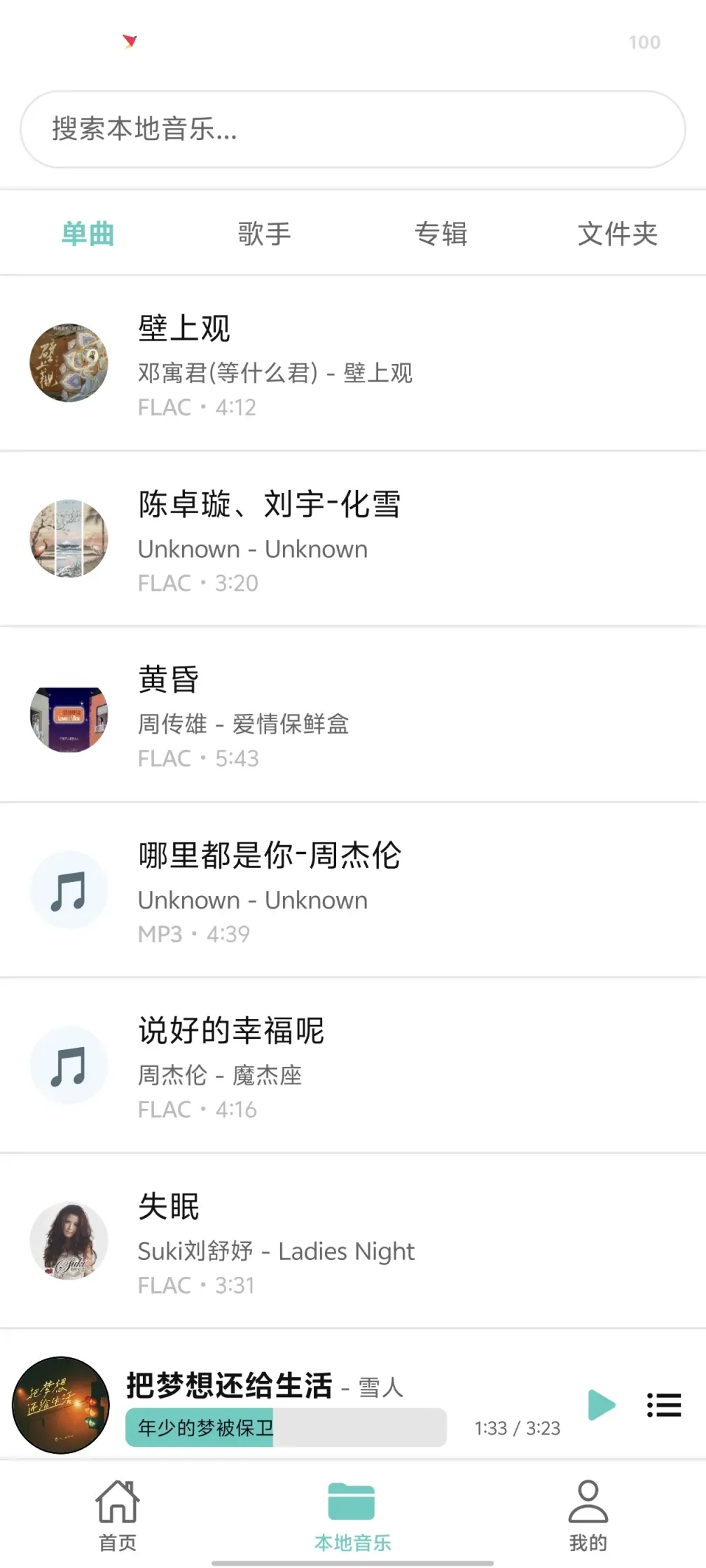Open the 专辑 tab
This screenshot has height=1568, width=706.
click(x=441, y=233)
